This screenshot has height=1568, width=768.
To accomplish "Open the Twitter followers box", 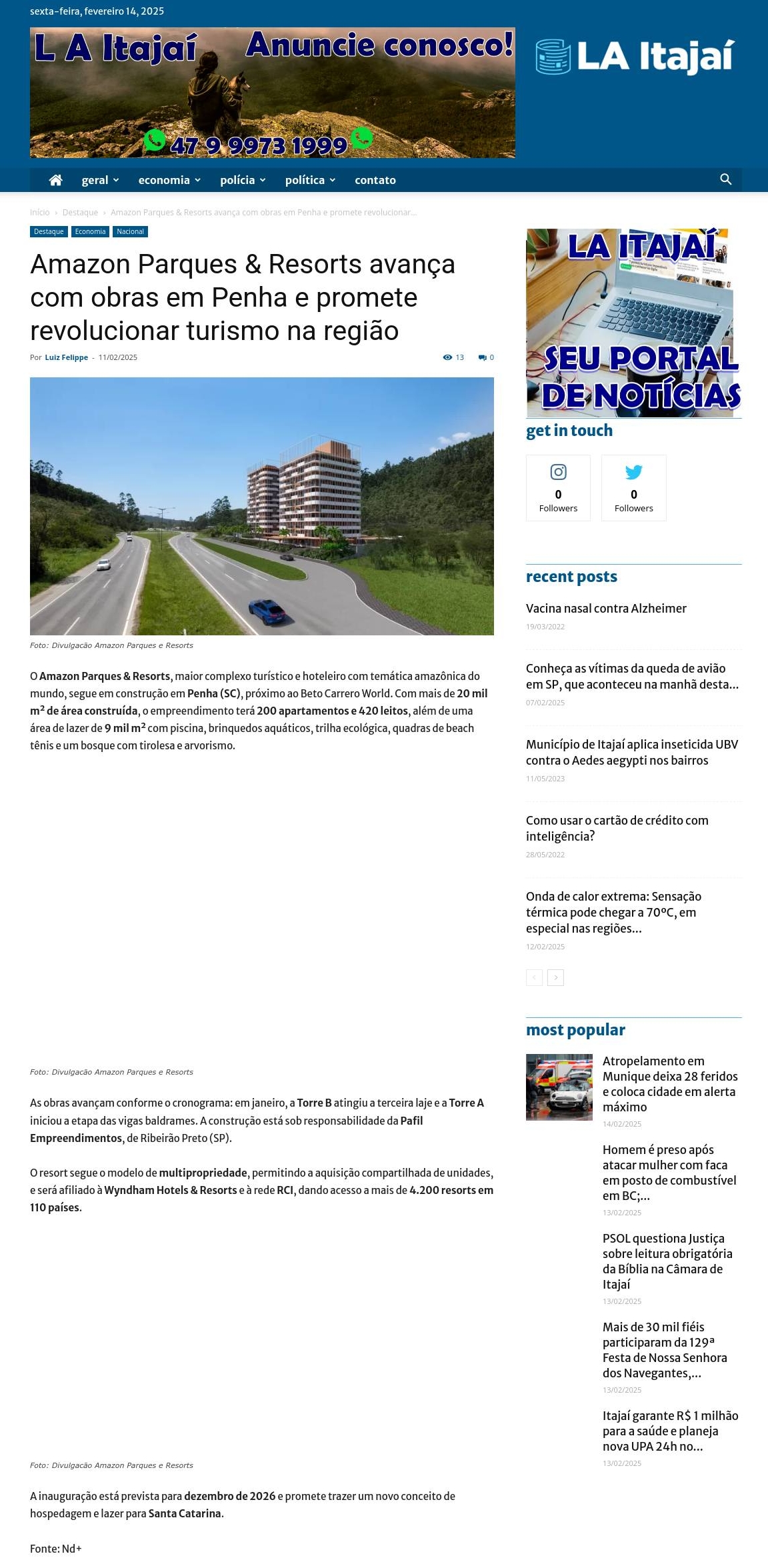I will (x=633, y=487).
